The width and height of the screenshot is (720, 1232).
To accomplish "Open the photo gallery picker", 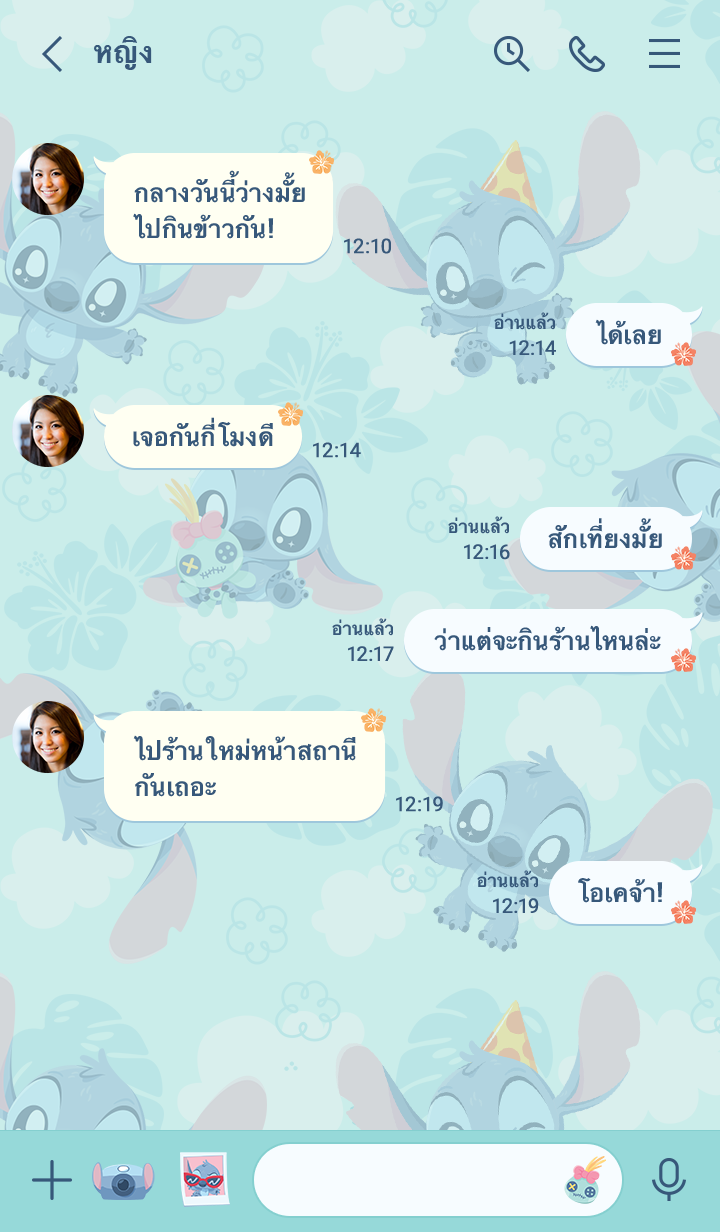I will pos(204,1179).
